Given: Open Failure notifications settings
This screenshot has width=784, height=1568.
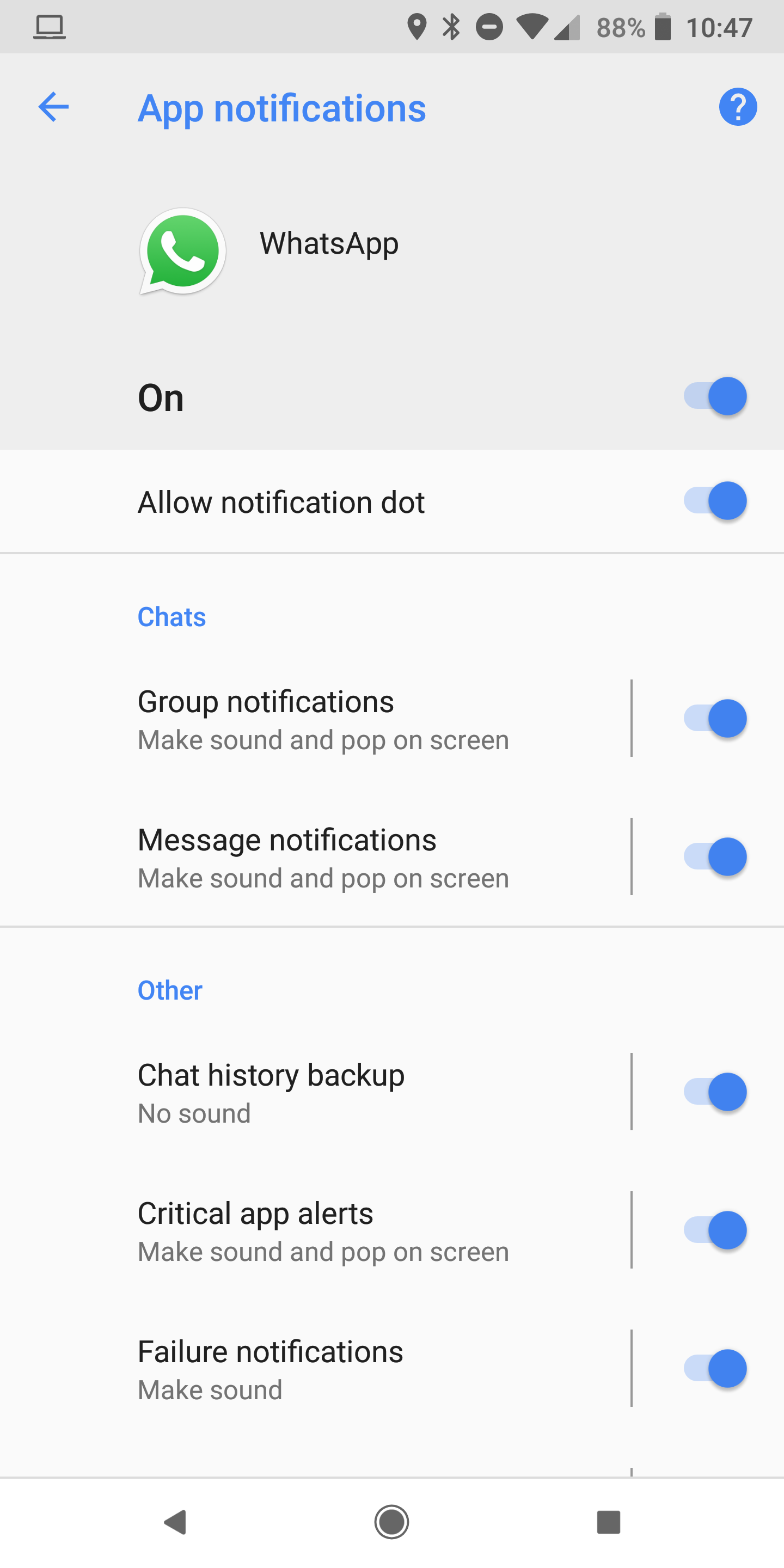Looking at the screenshot, I should point(315,1368).
